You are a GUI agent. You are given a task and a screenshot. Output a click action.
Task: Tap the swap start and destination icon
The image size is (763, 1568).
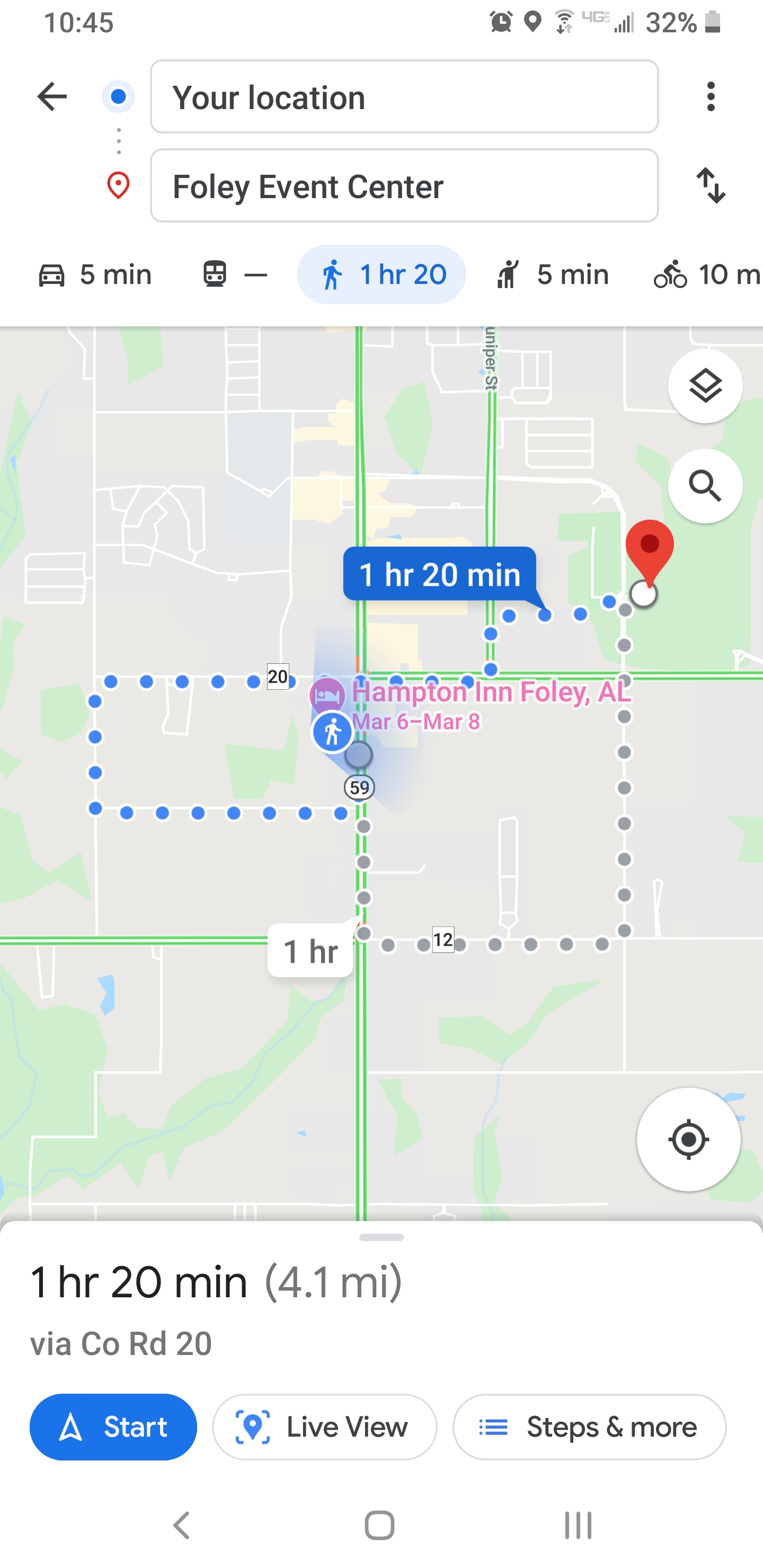click(711, 186)
